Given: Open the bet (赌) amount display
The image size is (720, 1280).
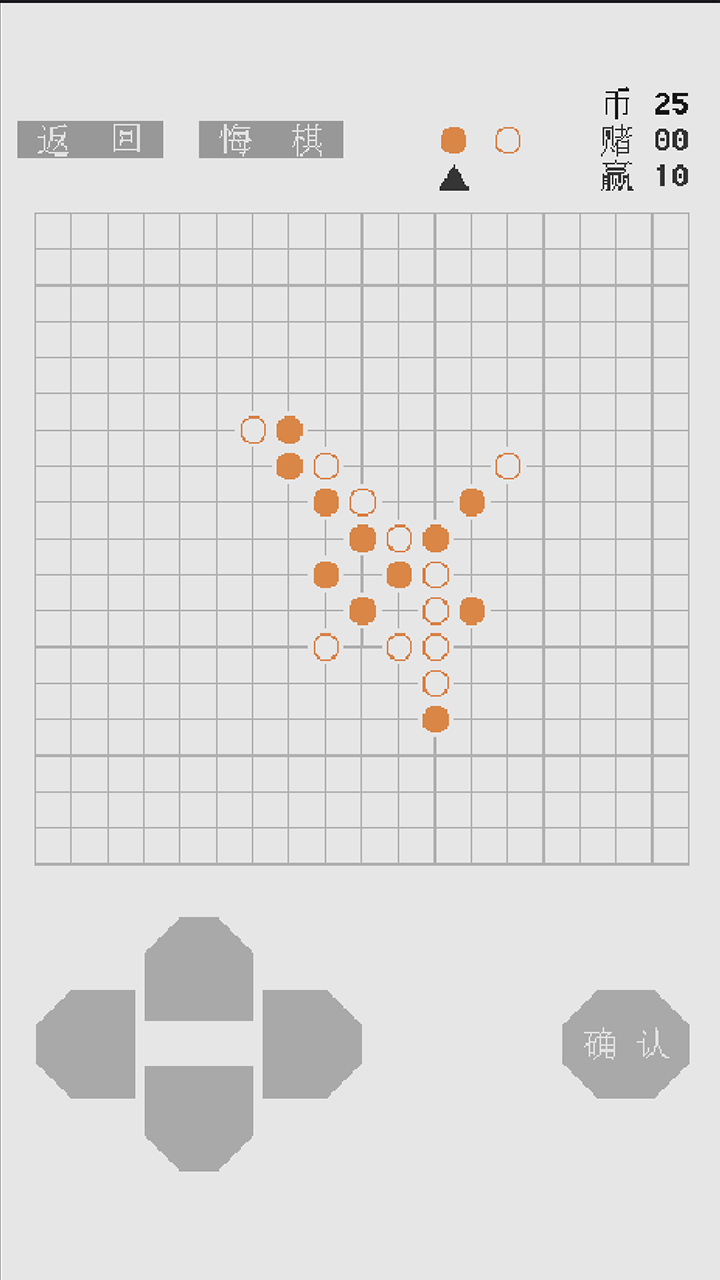Looking at the screenshot, I should pyautogui.click(x=618, y=139).
